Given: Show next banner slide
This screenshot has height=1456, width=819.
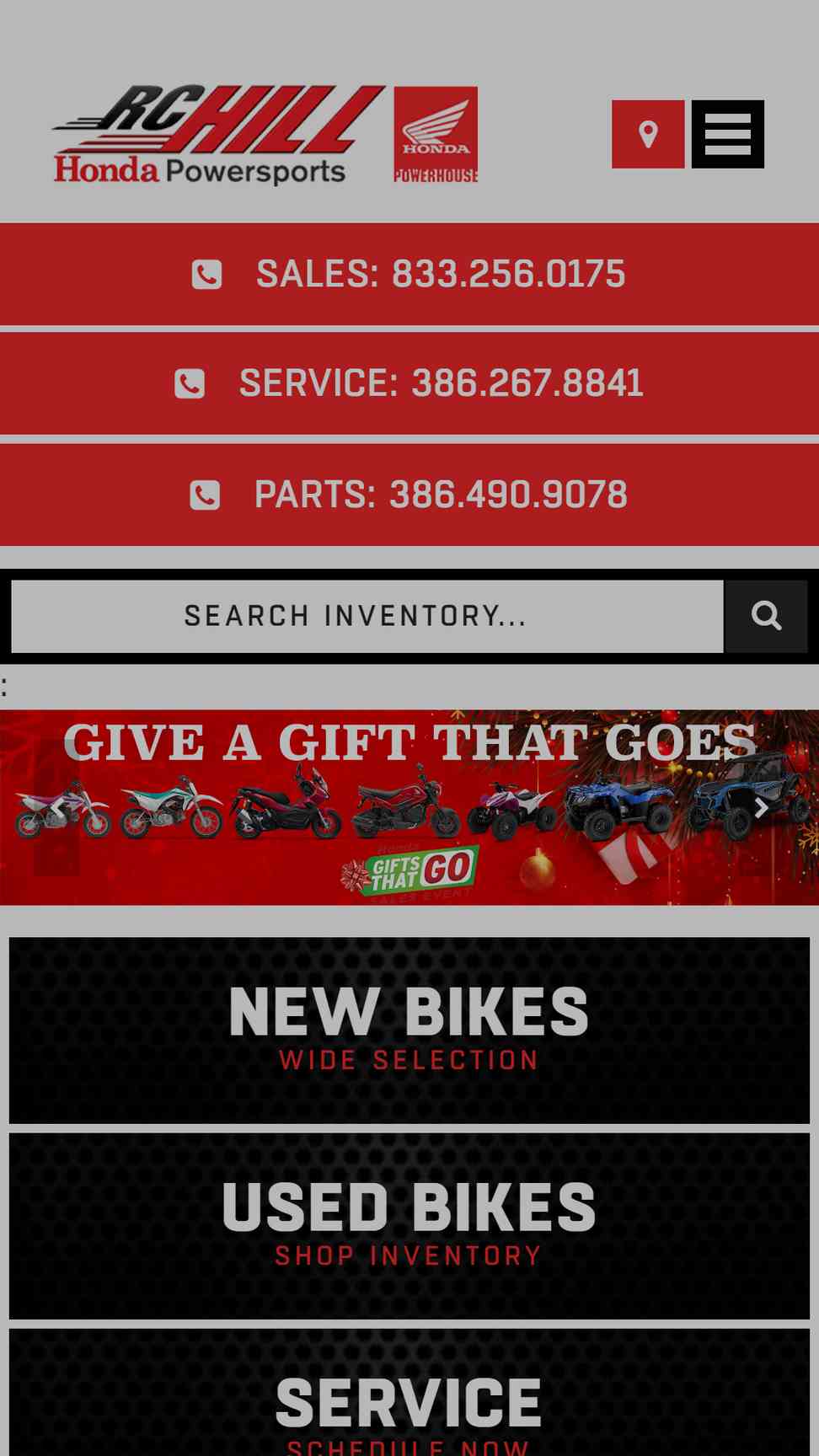Looking at the screenshot, I should (761, 807).
